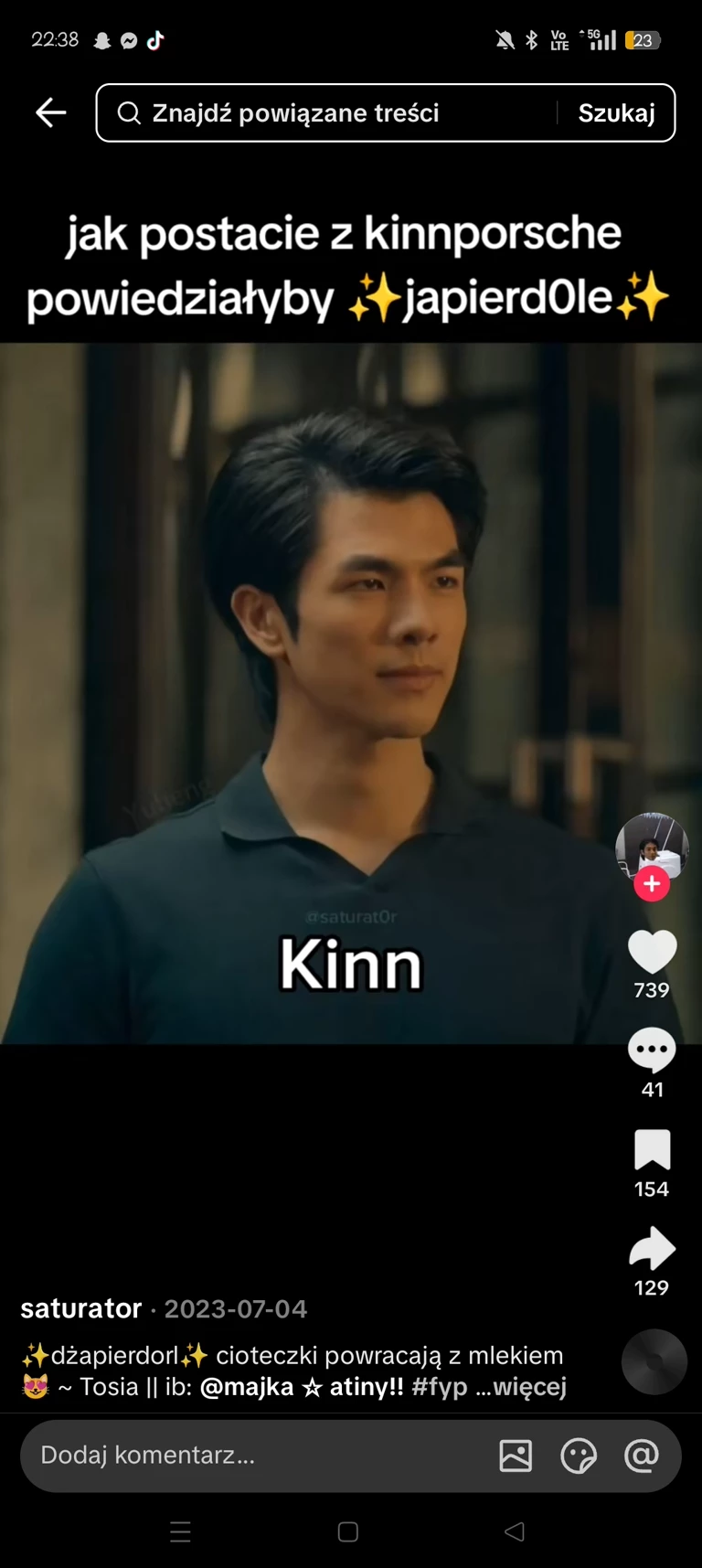702x1568 pixels.
Task: Open saturator's profile avatar
Action: [x=651, y=846]
